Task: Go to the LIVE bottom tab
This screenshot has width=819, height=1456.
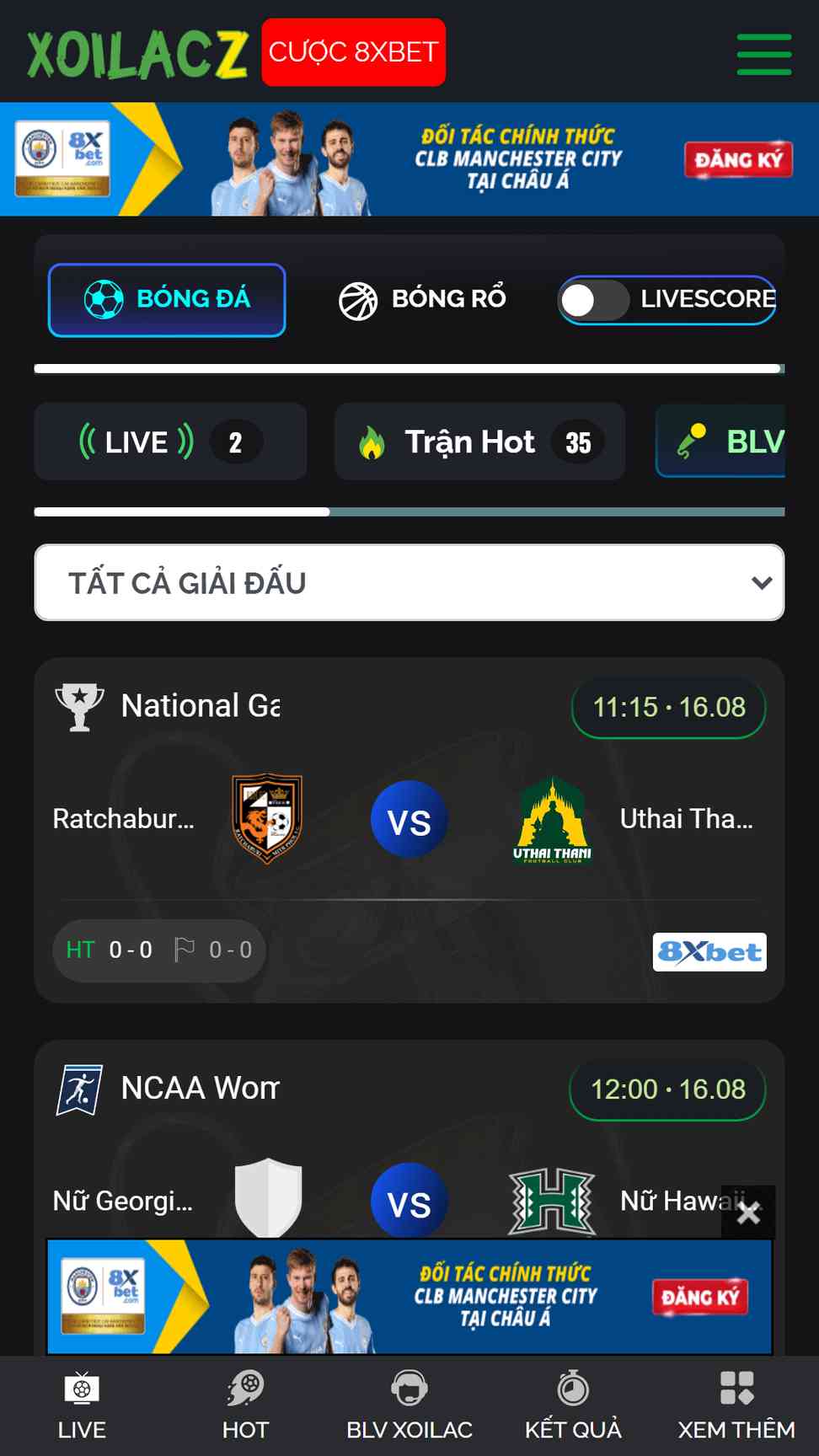Action: pos(82,1405)
